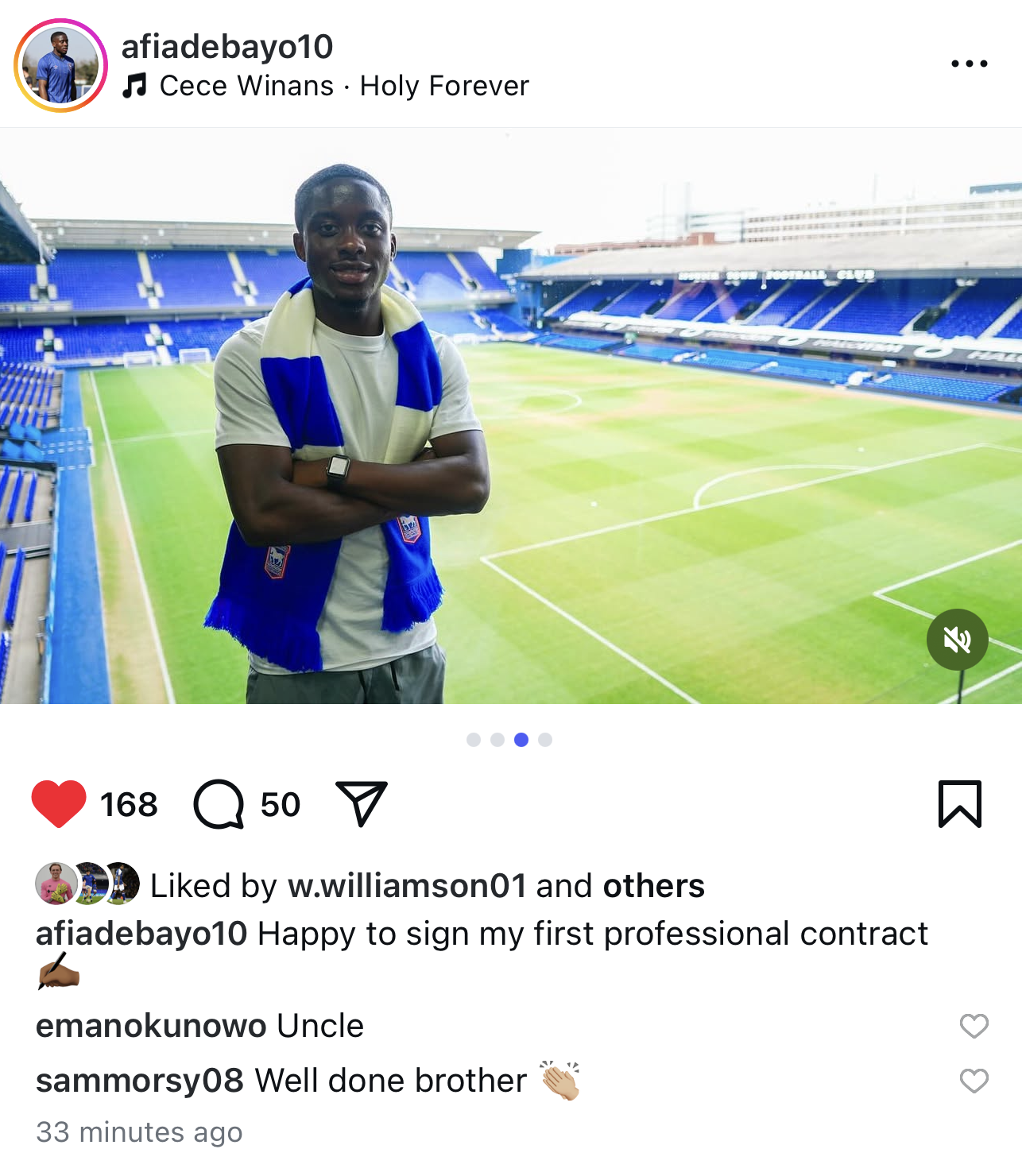Open the comments on this post
Viewport: 1022px width, 1176px height.
pyautogui.click(x=219, y=804)
